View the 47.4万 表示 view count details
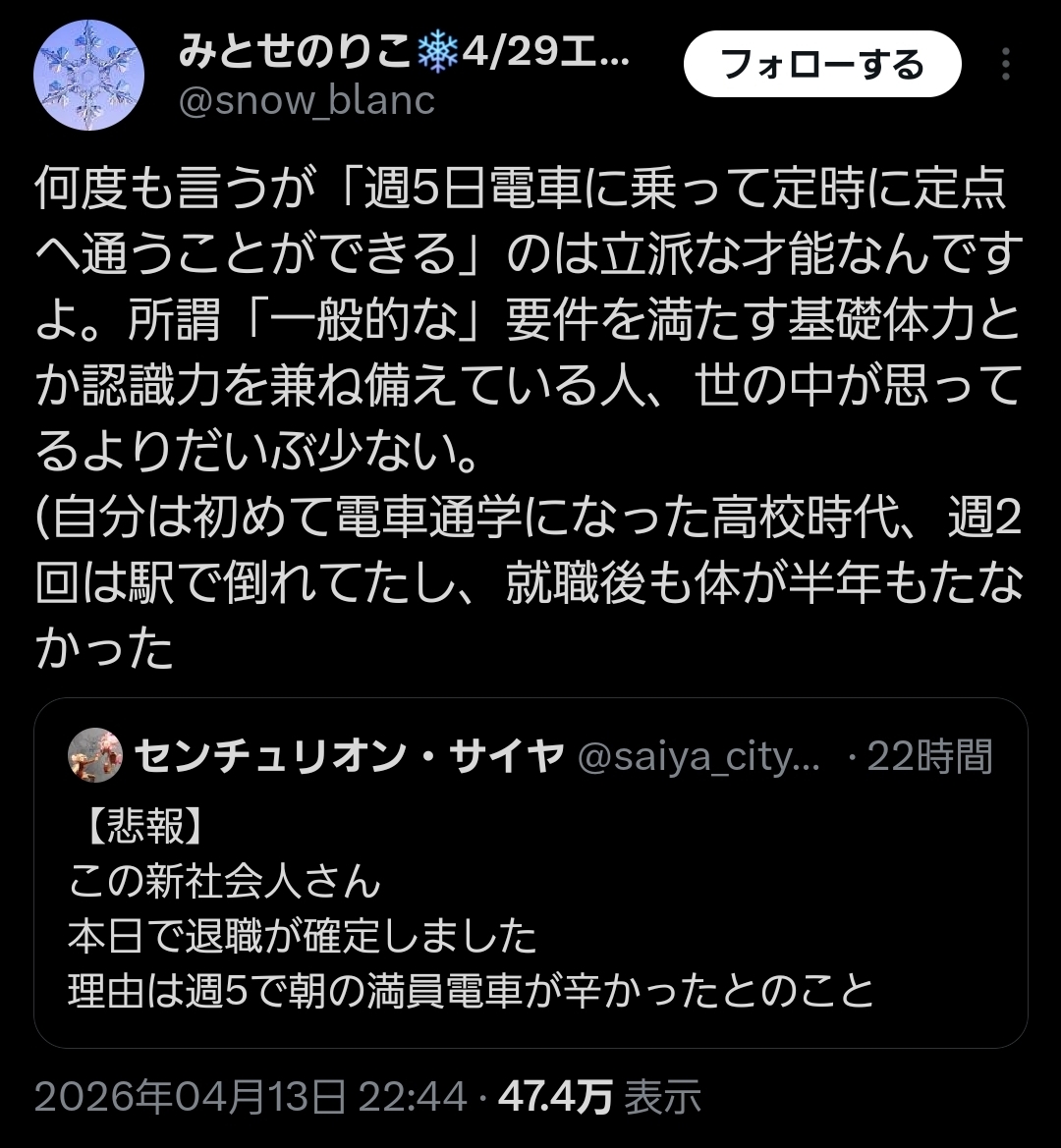The height and width of the screenshot is (1148, 1061). [x=599, y=1096]
